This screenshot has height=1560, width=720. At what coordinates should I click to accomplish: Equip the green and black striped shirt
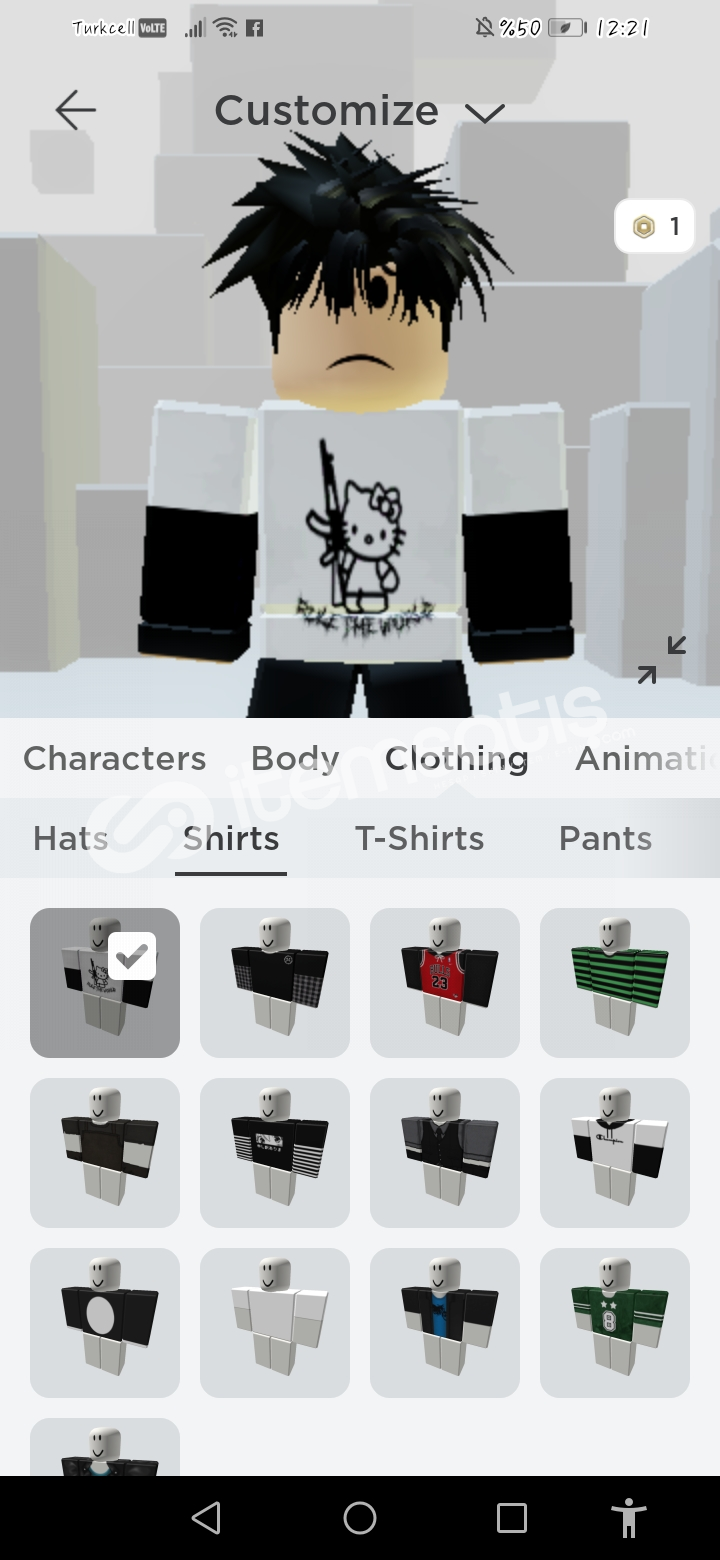click(x=615, y=983)
